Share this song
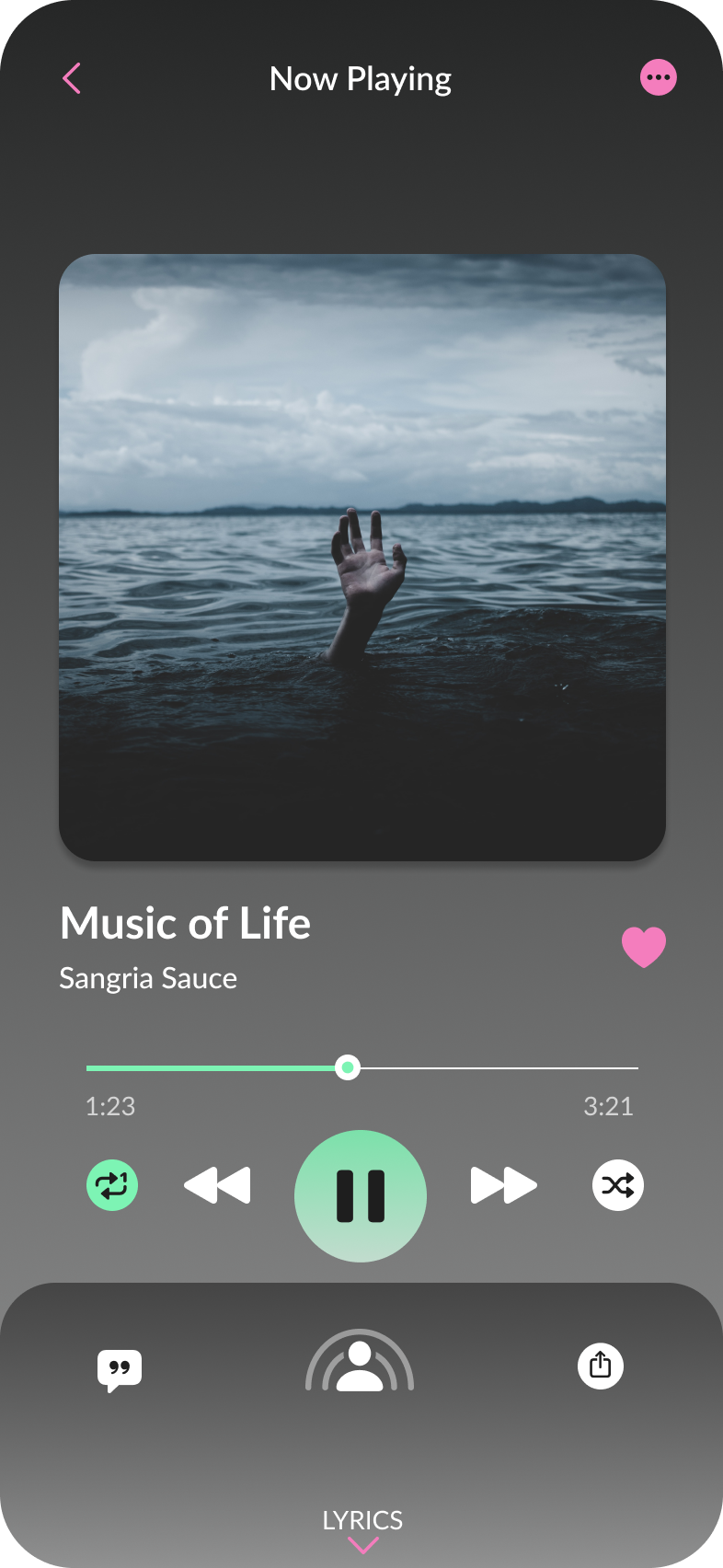 (x=600, y=1365)
